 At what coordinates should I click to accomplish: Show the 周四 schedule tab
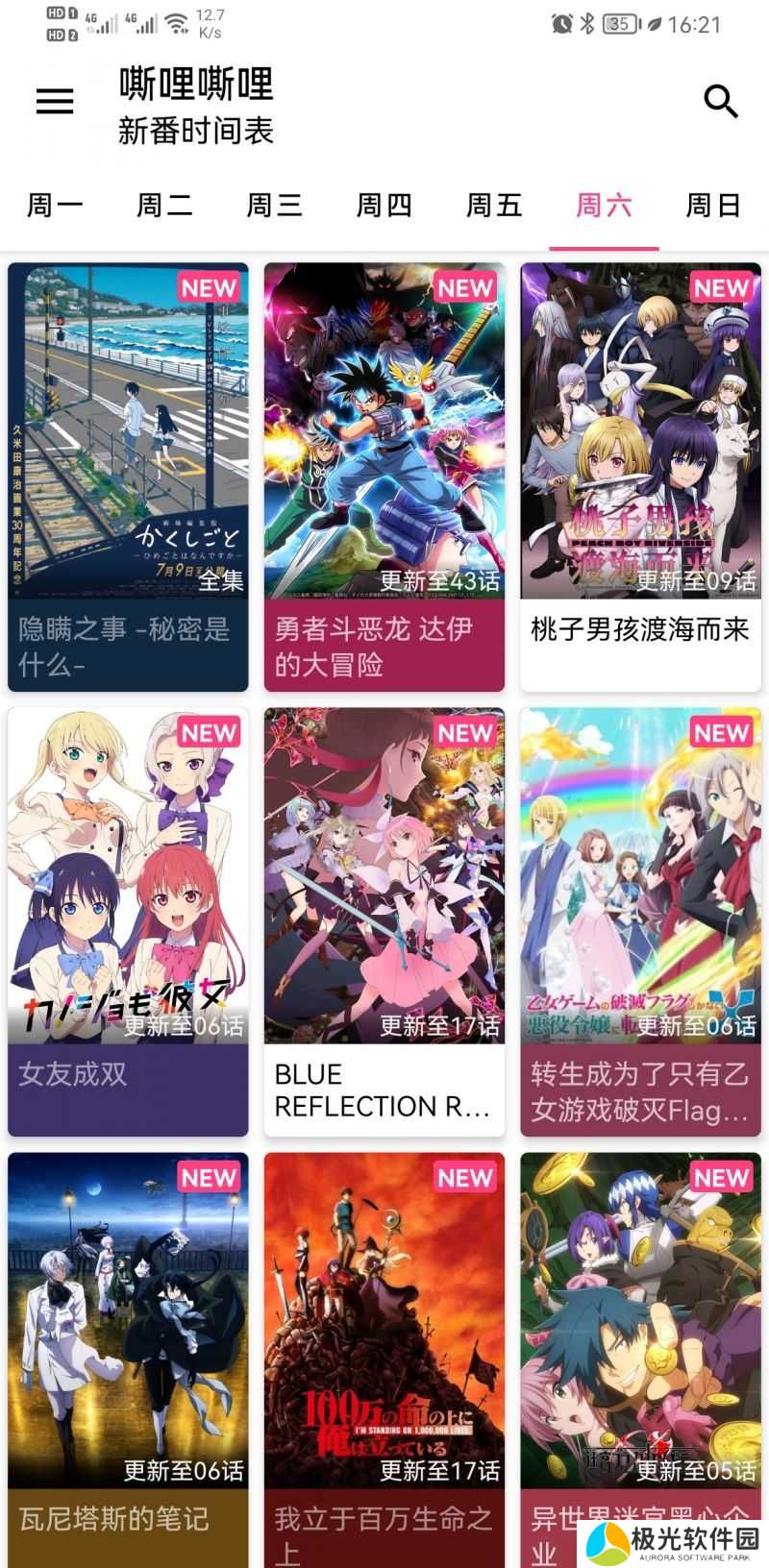[x=384, y=205]
